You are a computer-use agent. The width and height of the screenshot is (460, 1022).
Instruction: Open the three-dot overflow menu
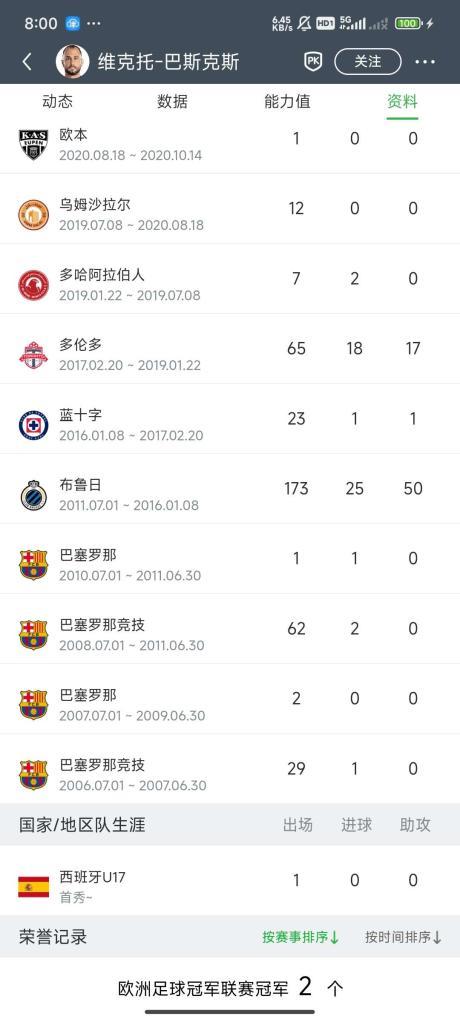pyautogui.click(x=425, y=62)
